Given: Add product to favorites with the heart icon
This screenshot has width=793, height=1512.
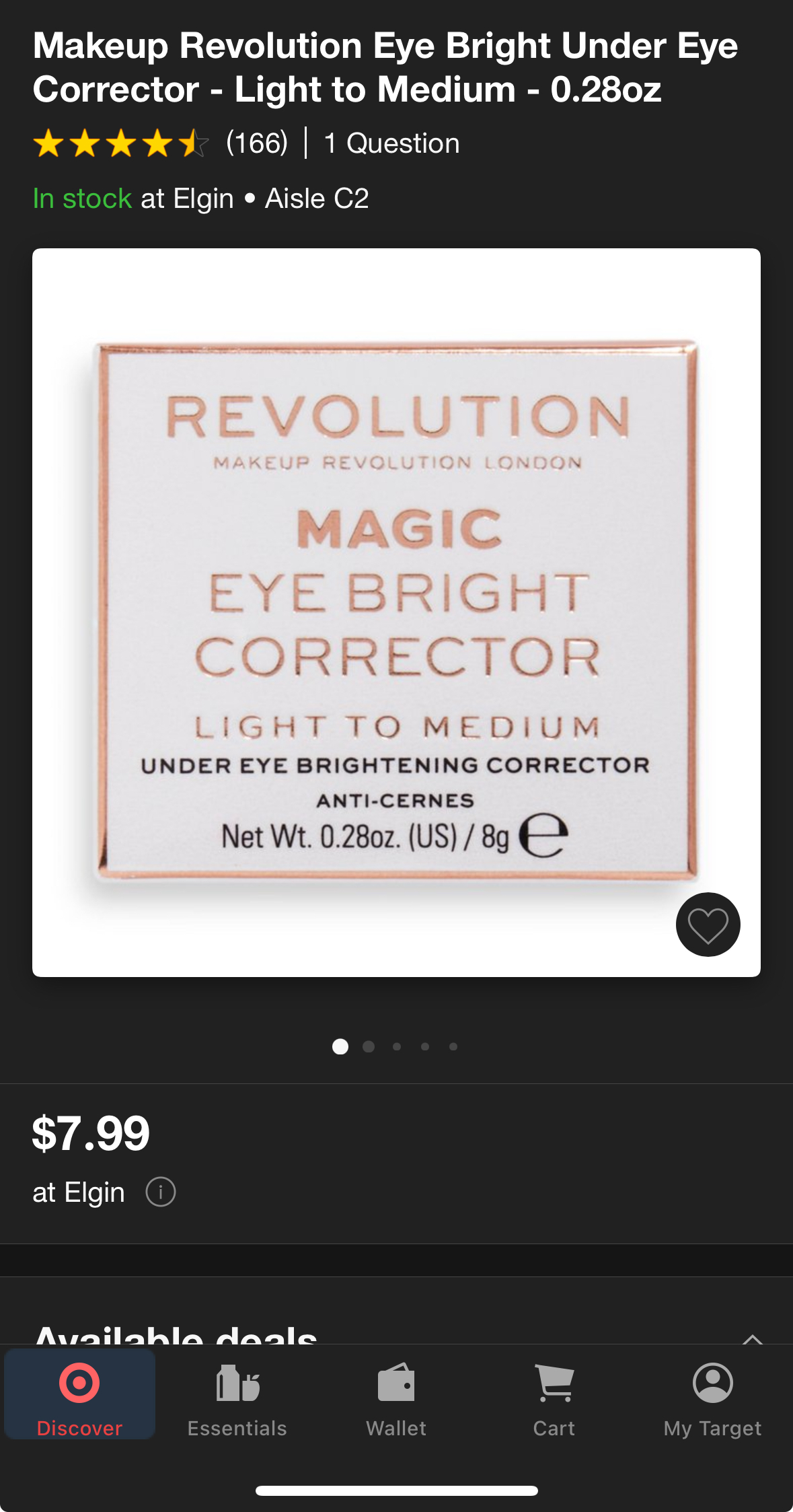Looking at the screenshot, I should 708,925.
